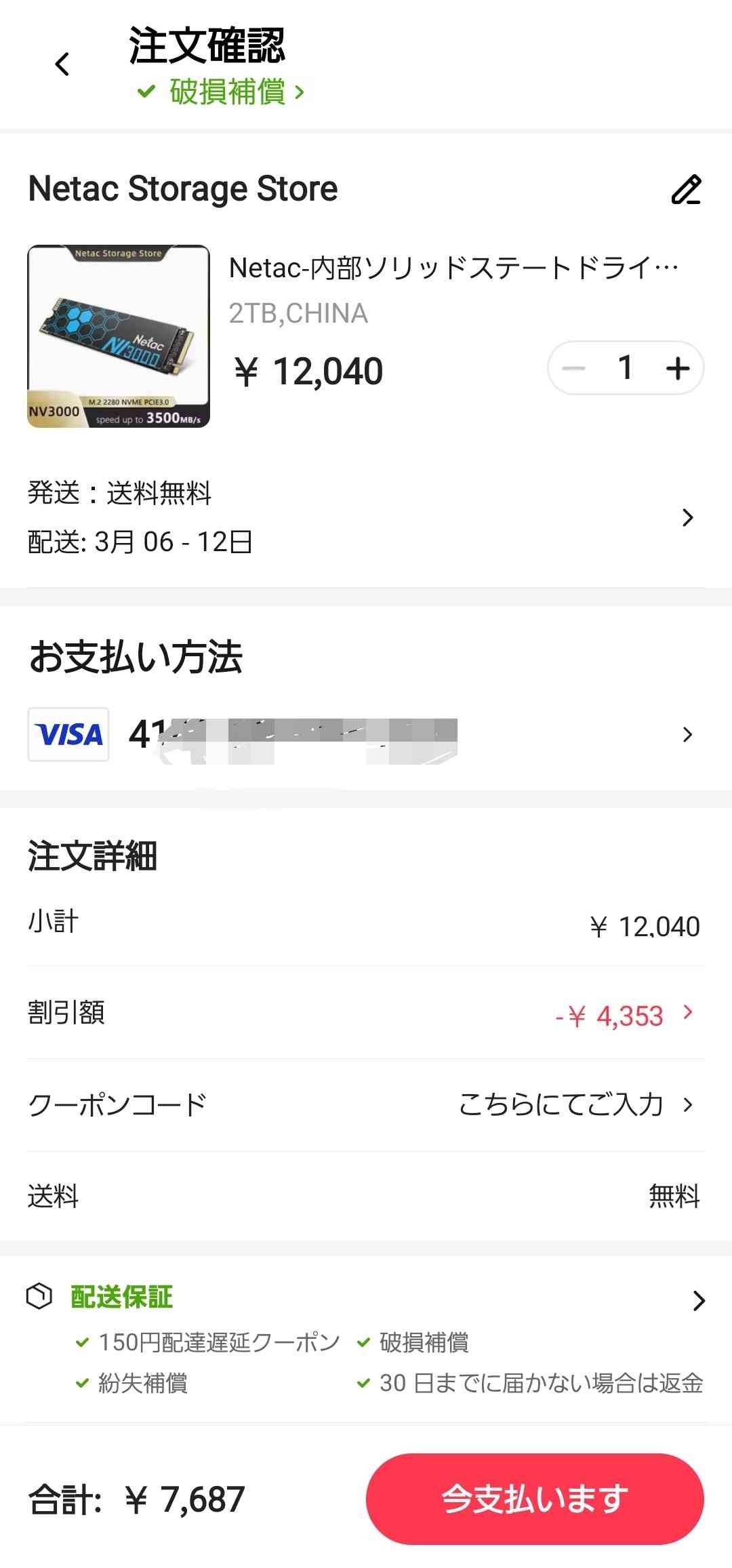Tap 今支払います to pay now

tap(535, 1499)
